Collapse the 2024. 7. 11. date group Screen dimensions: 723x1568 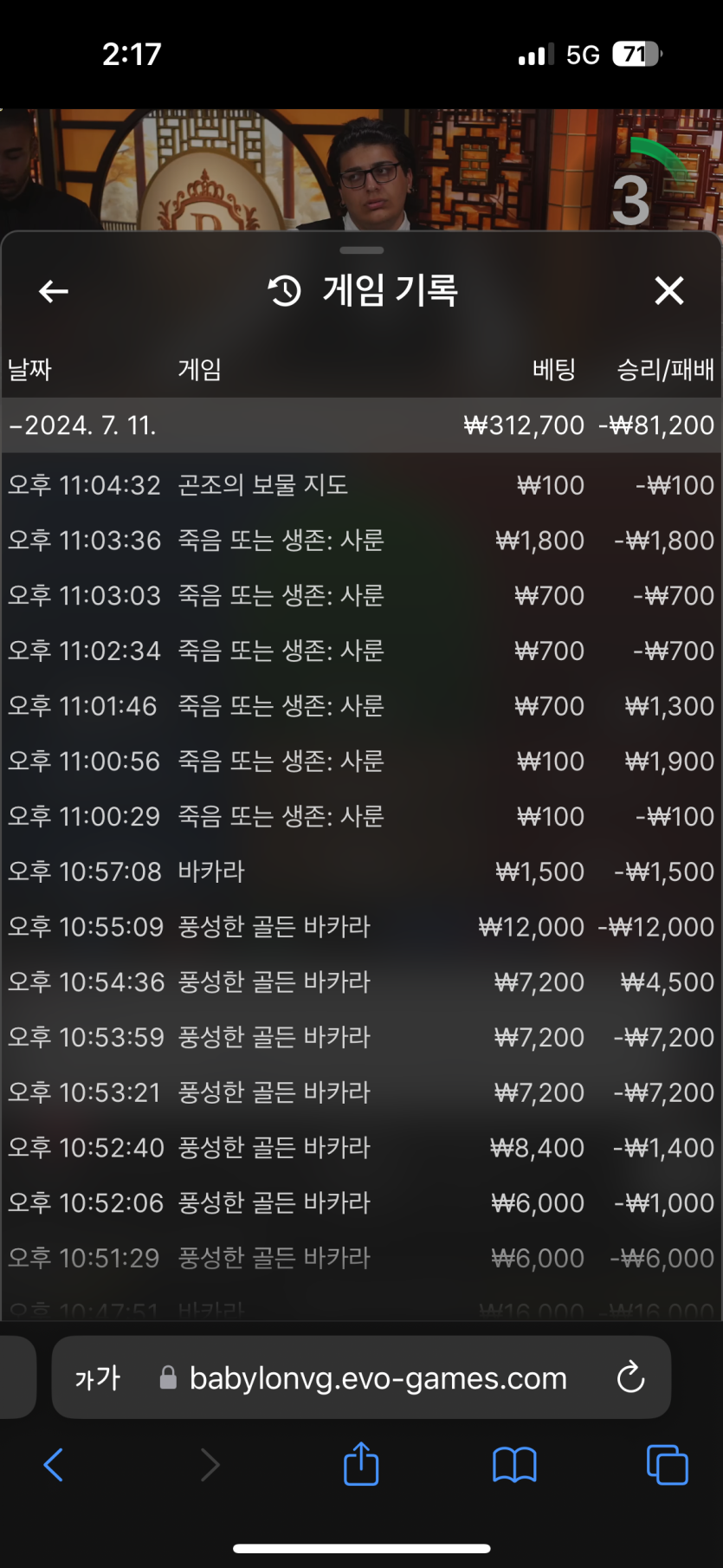click(83, 425)
